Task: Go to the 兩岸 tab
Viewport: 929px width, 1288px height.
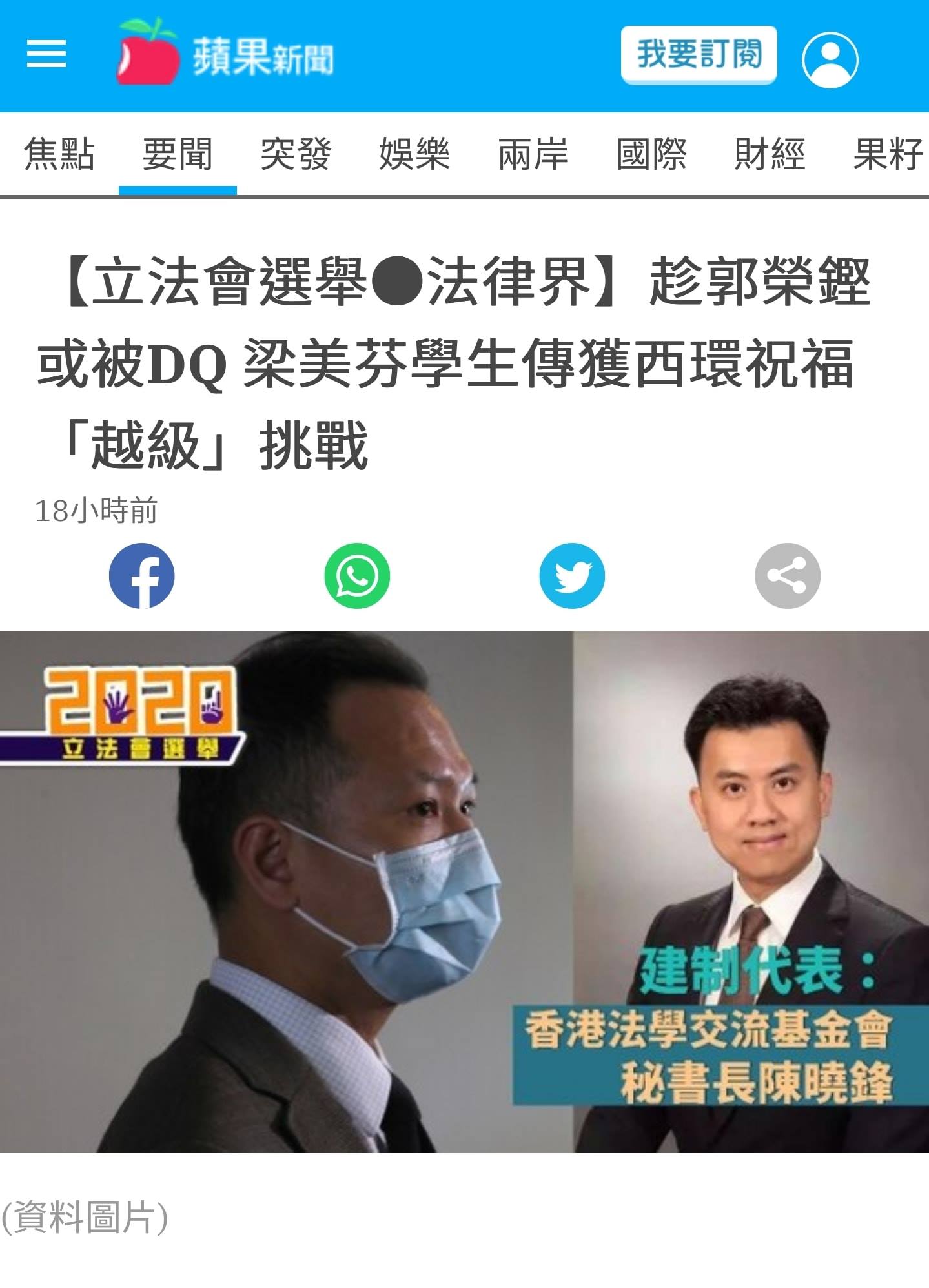Action: click(533, 154)
